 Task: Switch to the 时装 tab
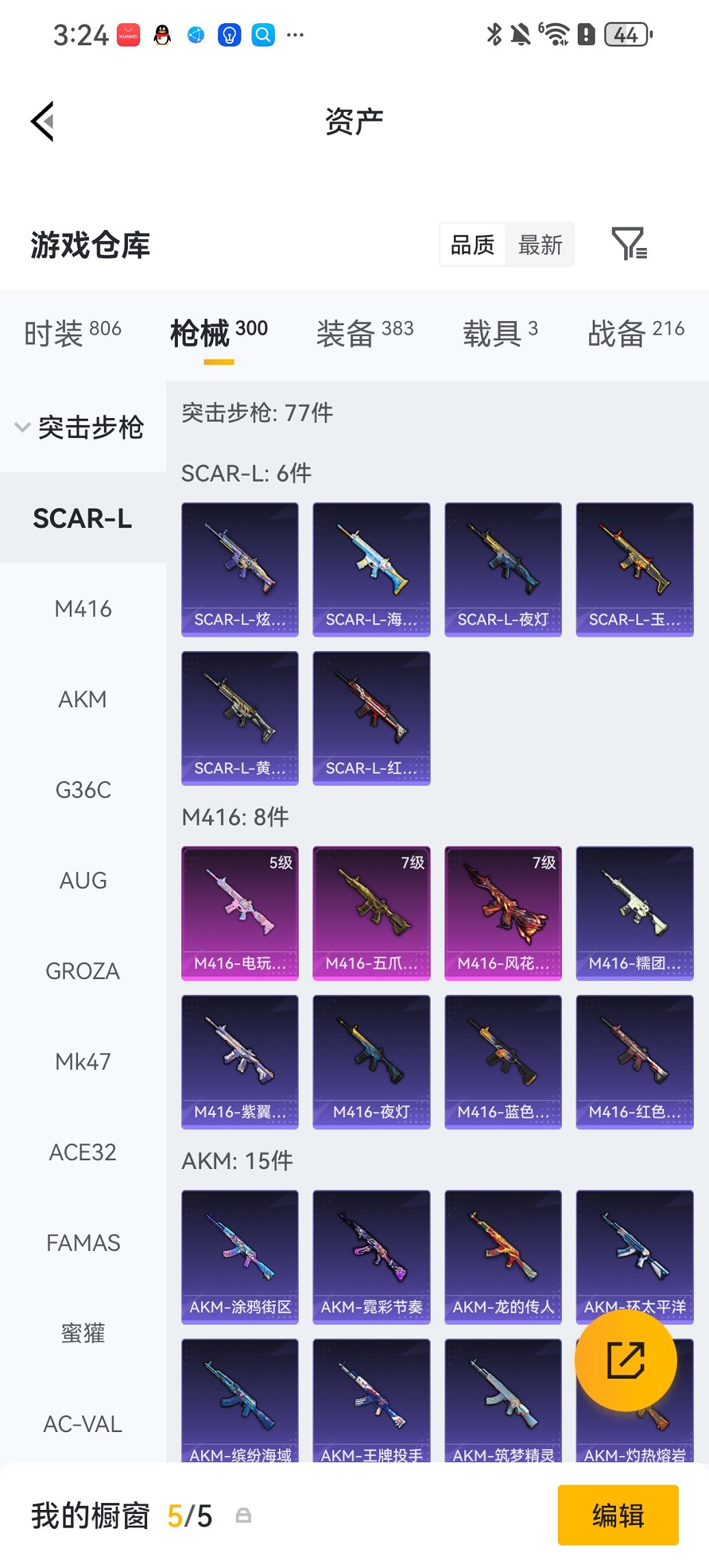click(x=72, y=333)
